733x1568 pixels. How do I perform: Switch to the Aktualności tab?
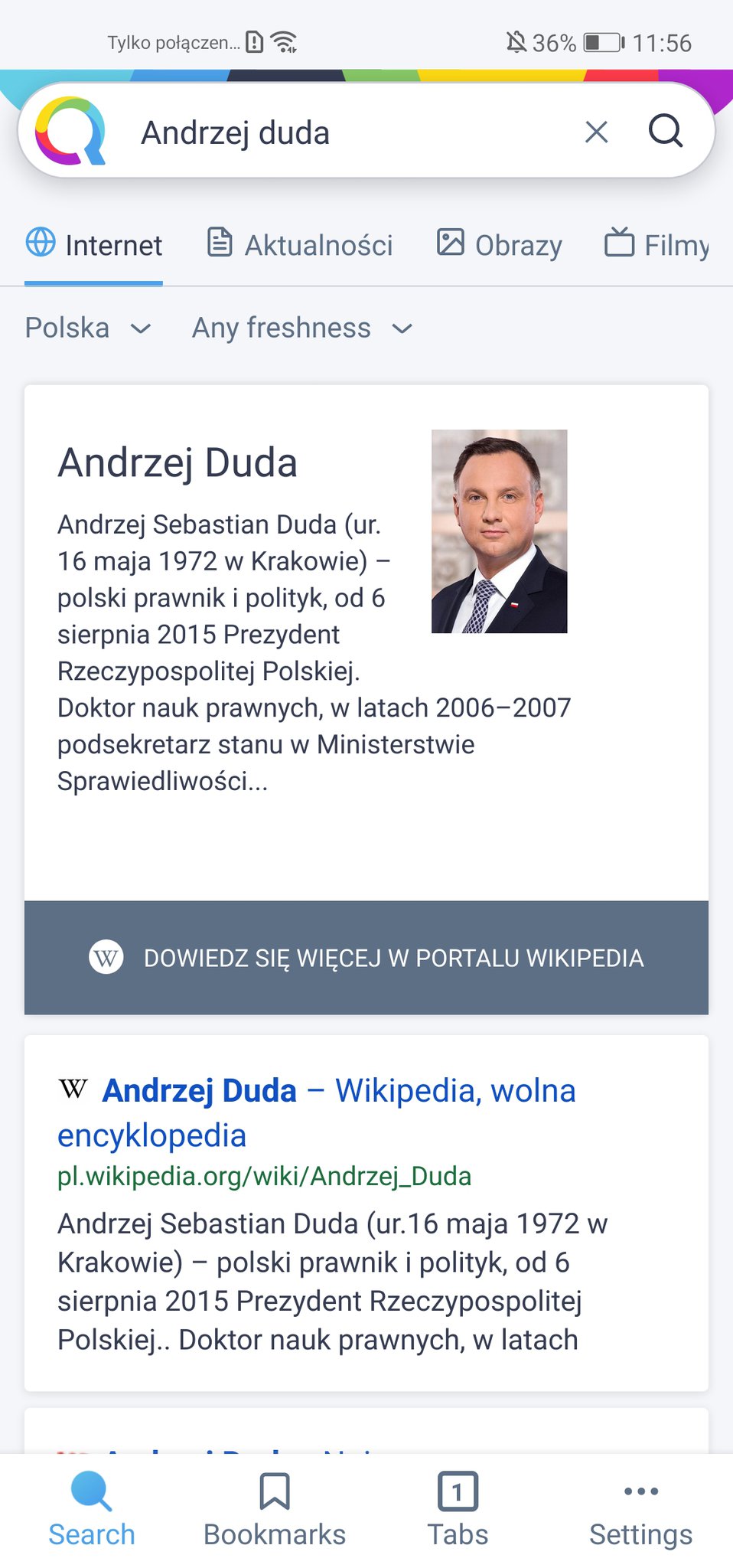point(300,245)
